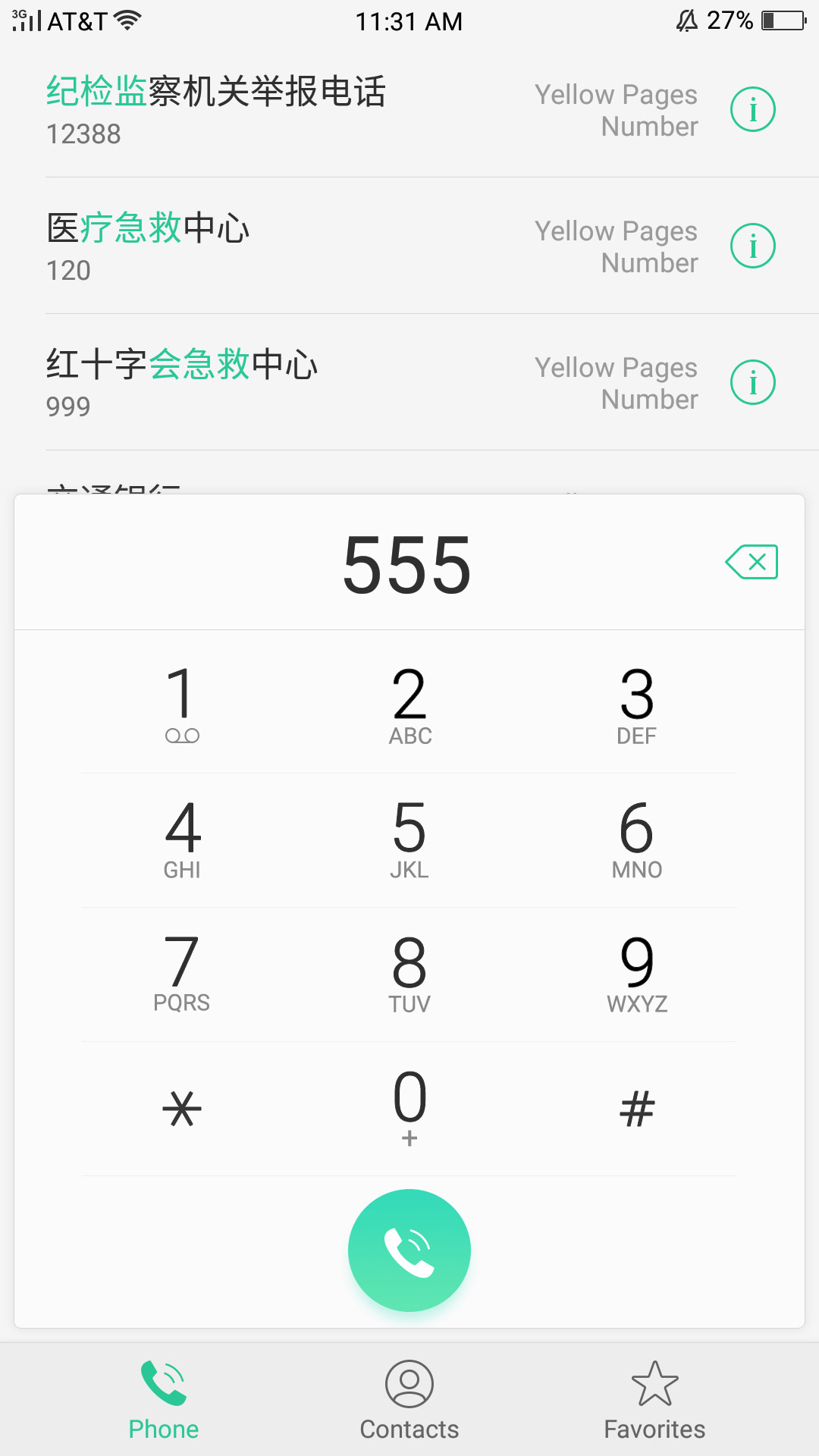Tap keypad key 3 DEF
The width and height of the screenshot is (819, 1456).
click(637, 704)
